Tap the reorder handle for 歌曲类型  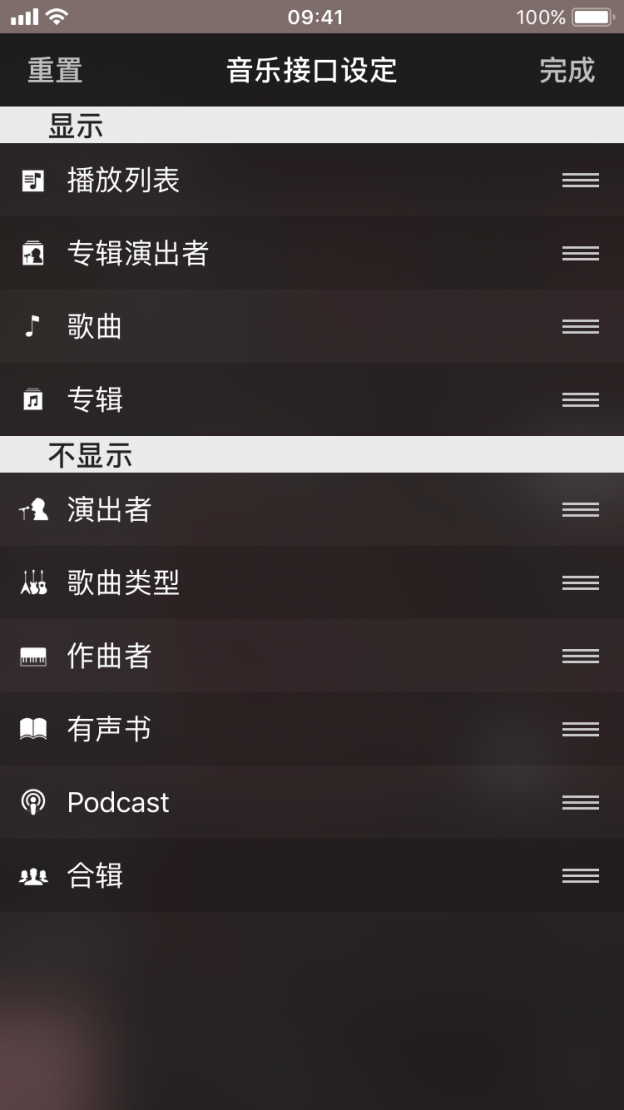580,583
